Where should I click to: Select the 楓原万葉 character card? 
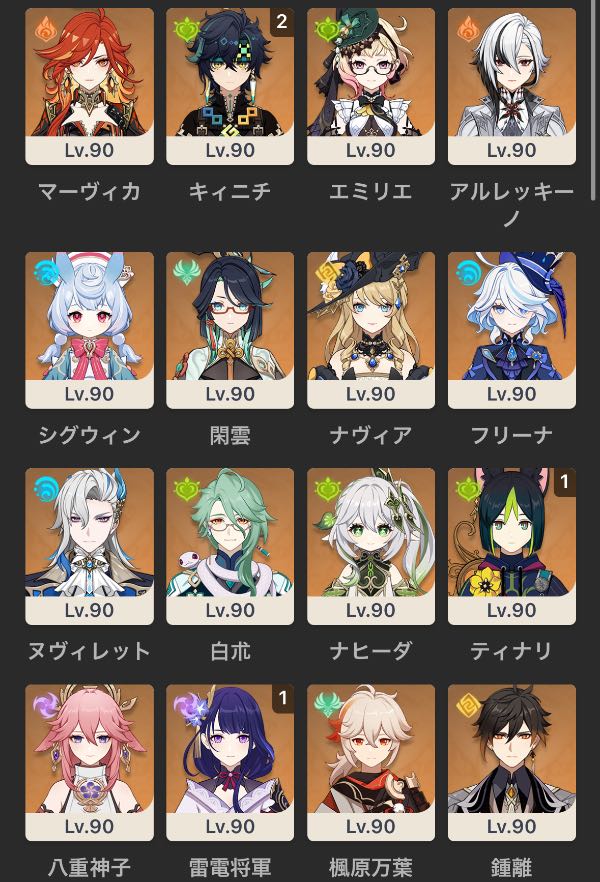pyautogui.click(x=371, y=761)
